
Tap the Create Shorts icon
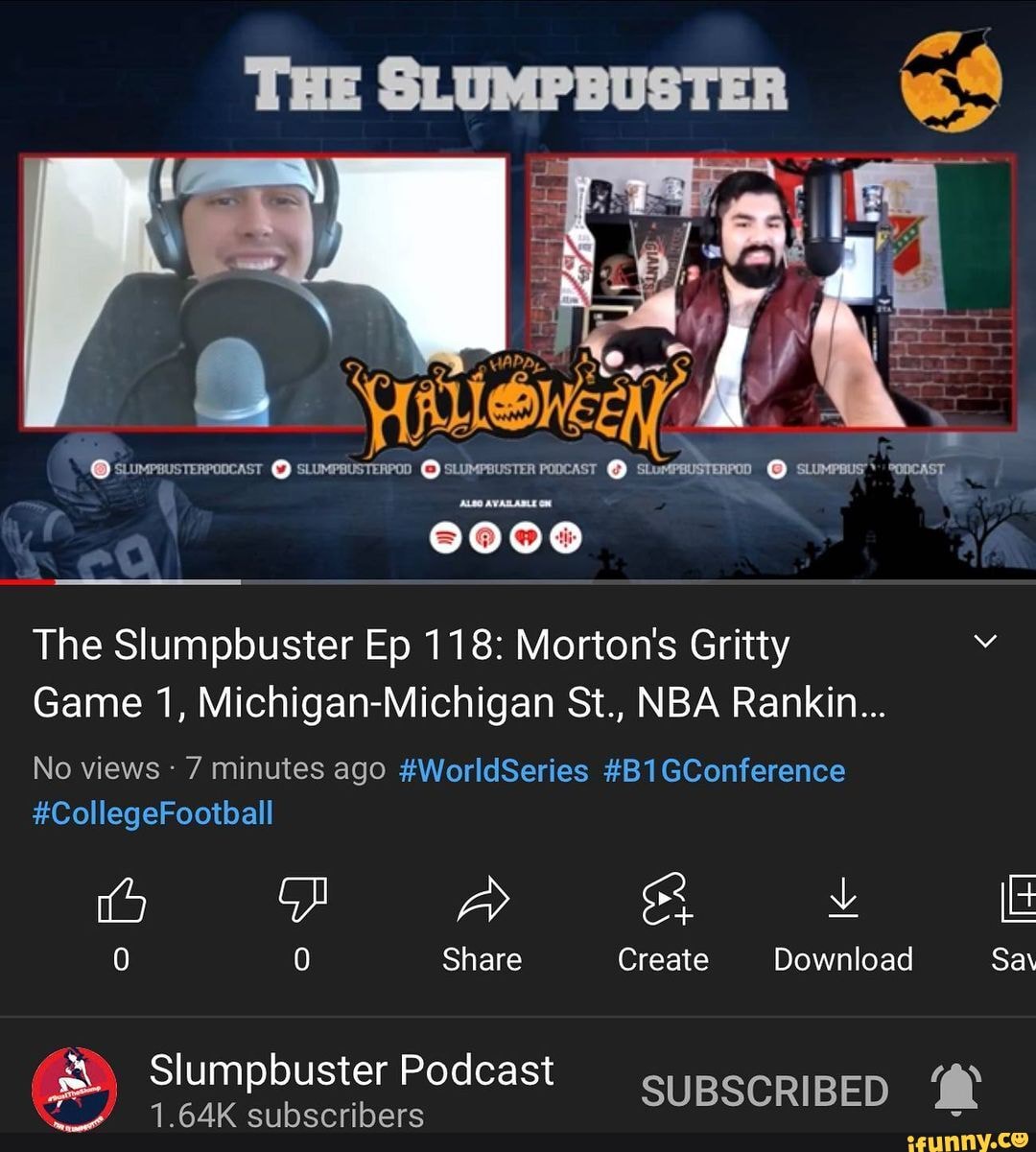click(662, 900)
